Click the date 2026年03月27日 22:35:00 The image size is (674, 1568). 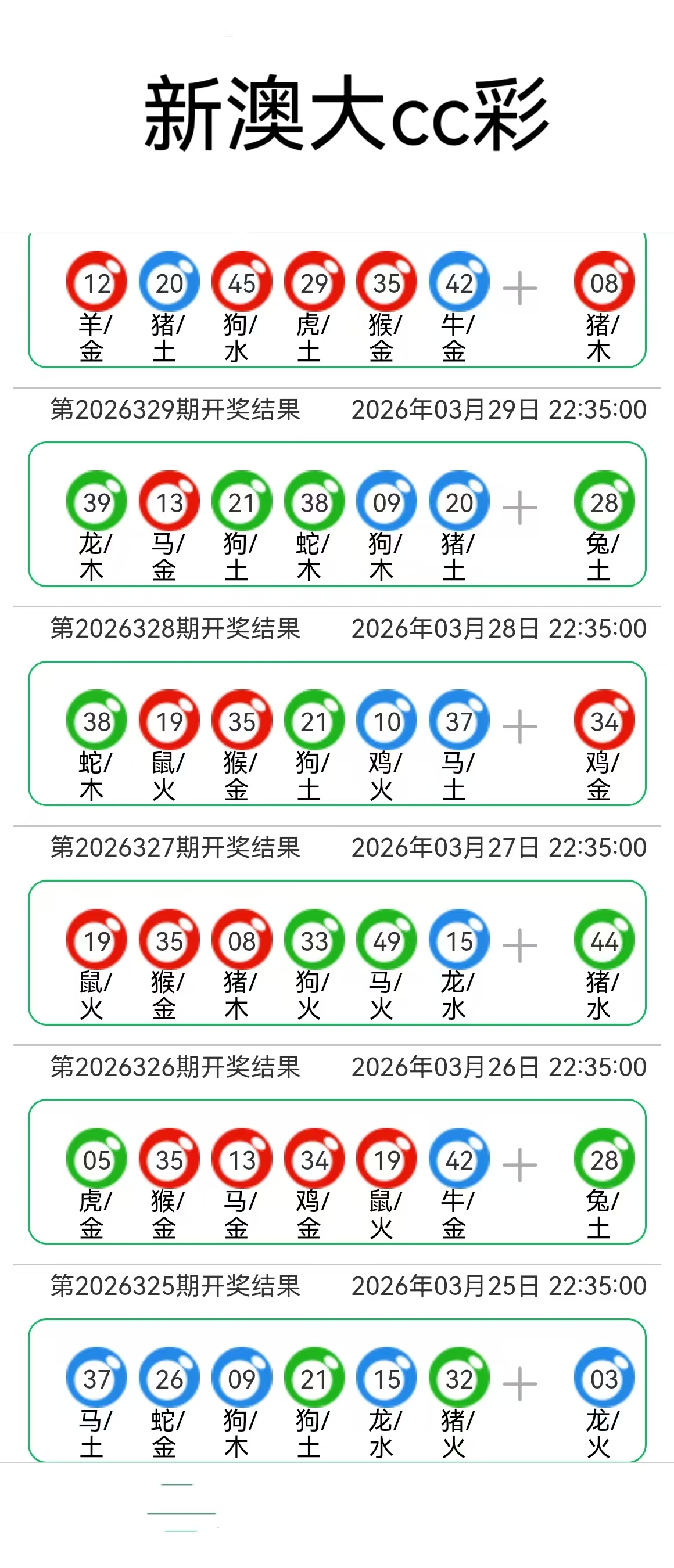tap(499, 850)
